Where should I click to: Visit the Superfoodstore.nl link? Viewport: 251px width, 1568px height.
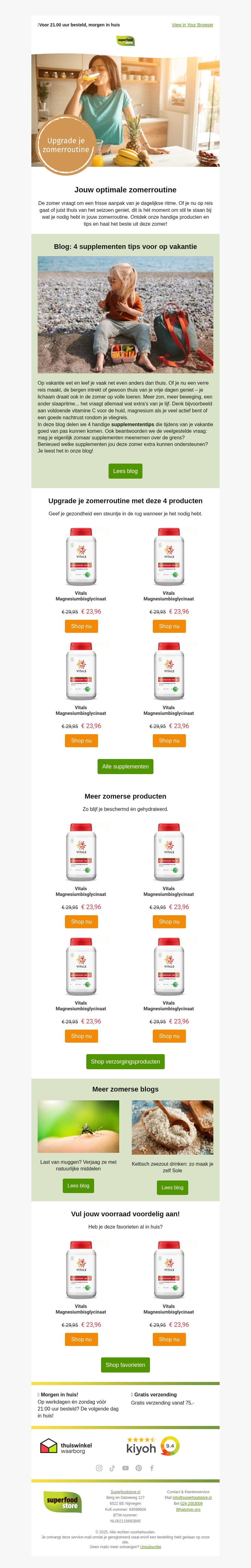[x=125, y=1491]
